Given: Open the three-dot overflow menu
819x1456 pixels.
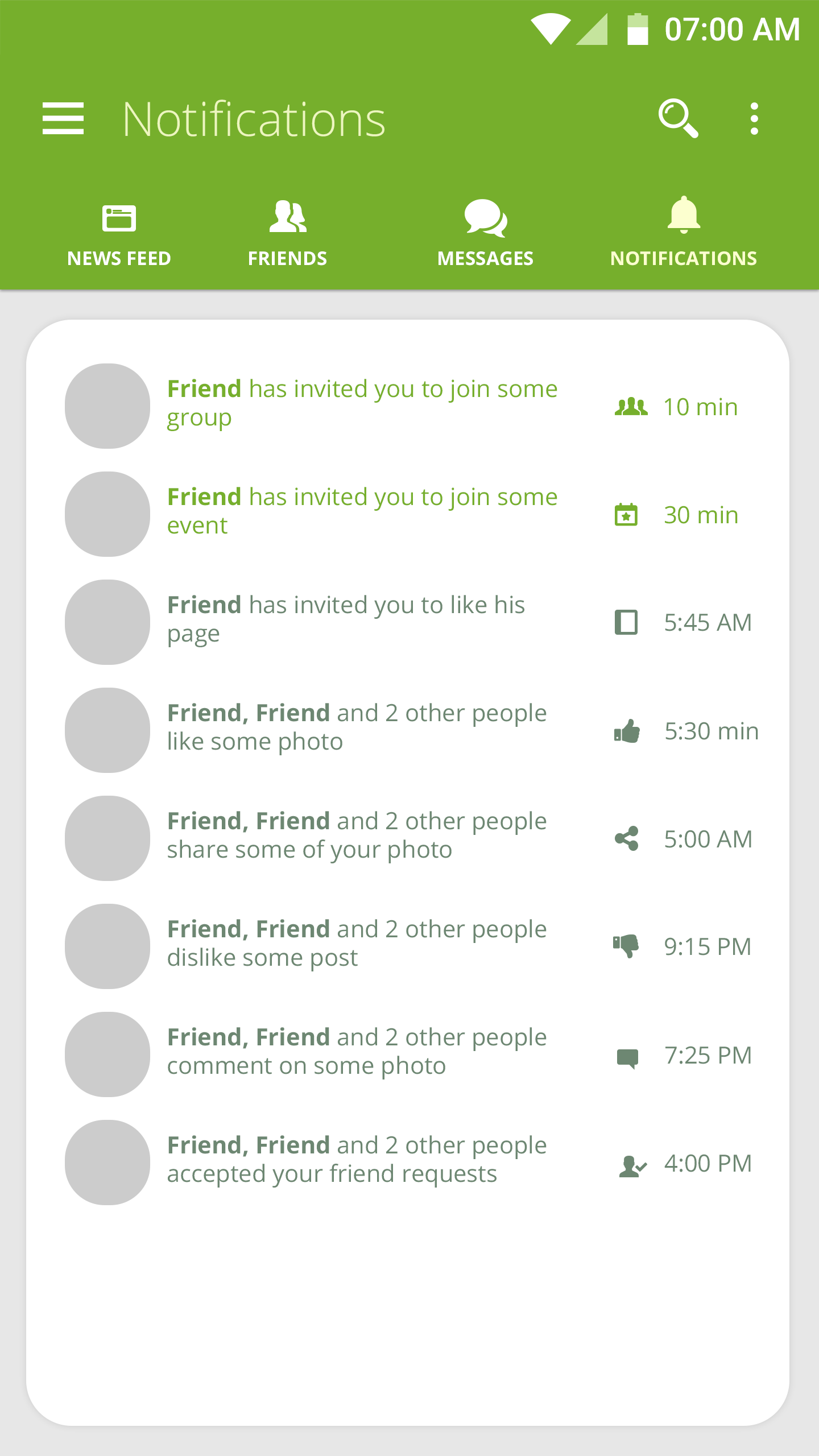Looking at the screenshot, I should [x=754, y=119].
